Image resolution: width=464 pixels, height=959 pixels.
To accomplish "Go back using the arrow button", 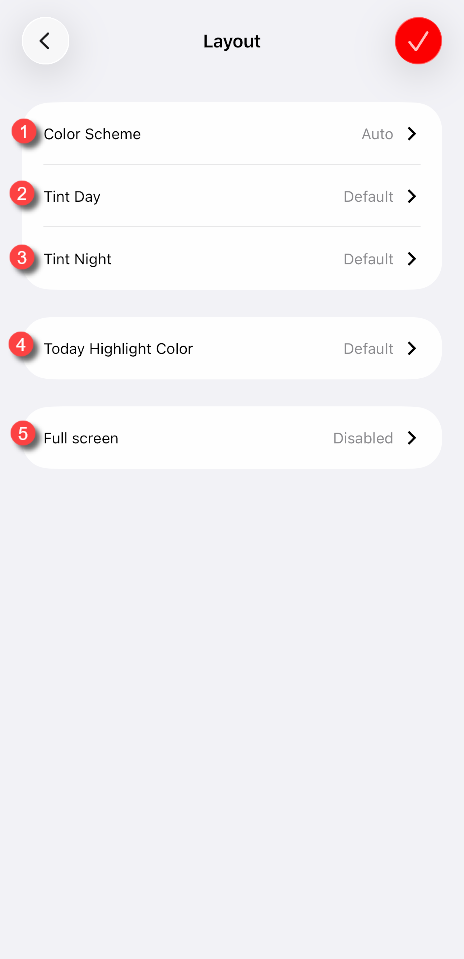I will (45, 41).
